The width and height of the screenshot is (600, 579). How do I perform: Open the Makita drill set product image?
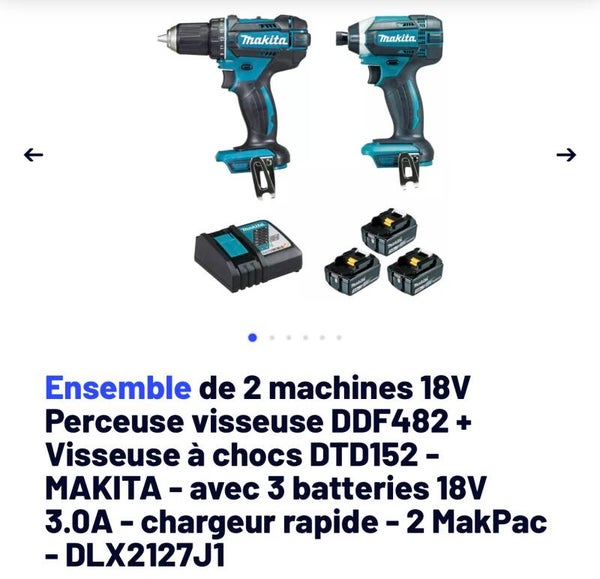click(300, 155)
